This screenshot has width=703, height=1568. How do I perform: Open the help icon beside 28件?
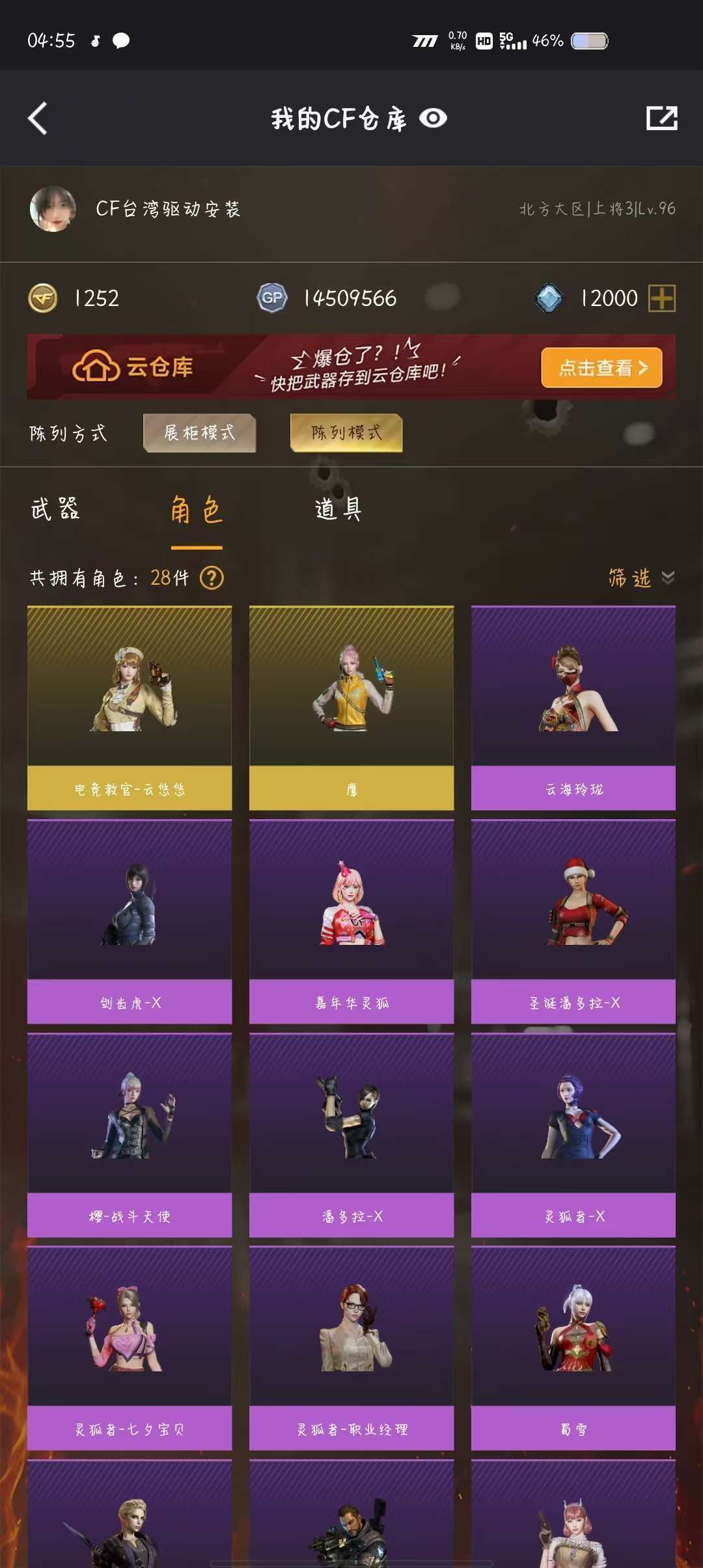point(212,578)
